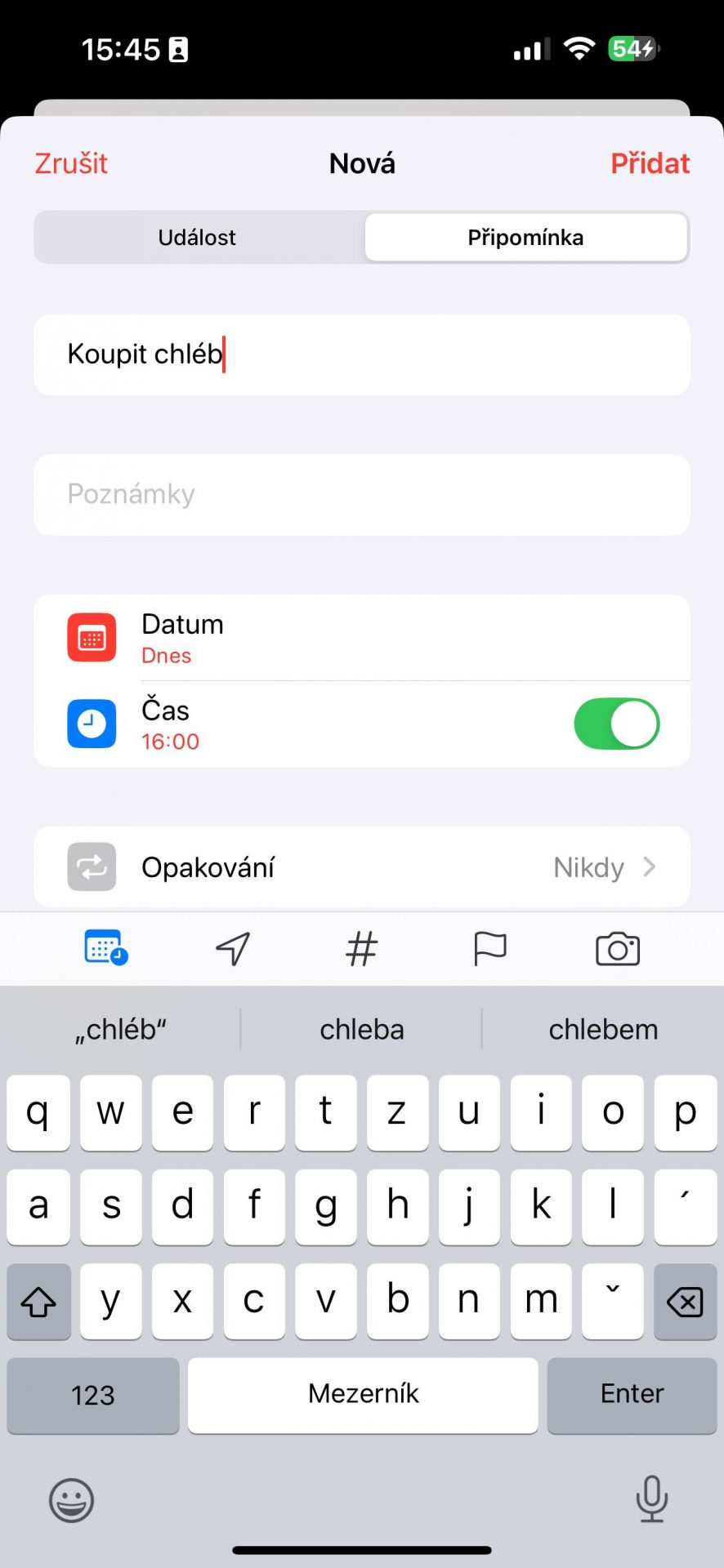Open the Opakování repeat options

[362, 866]
